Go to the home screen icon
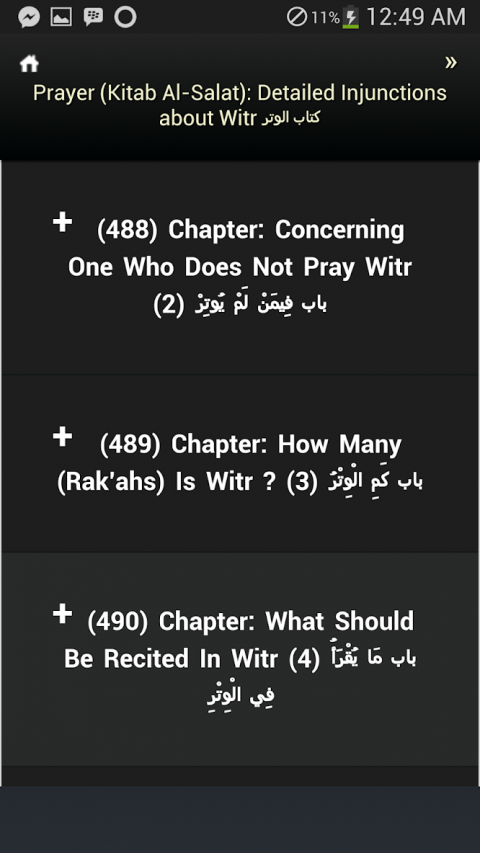The image size is (480, 853). (29, 64)
